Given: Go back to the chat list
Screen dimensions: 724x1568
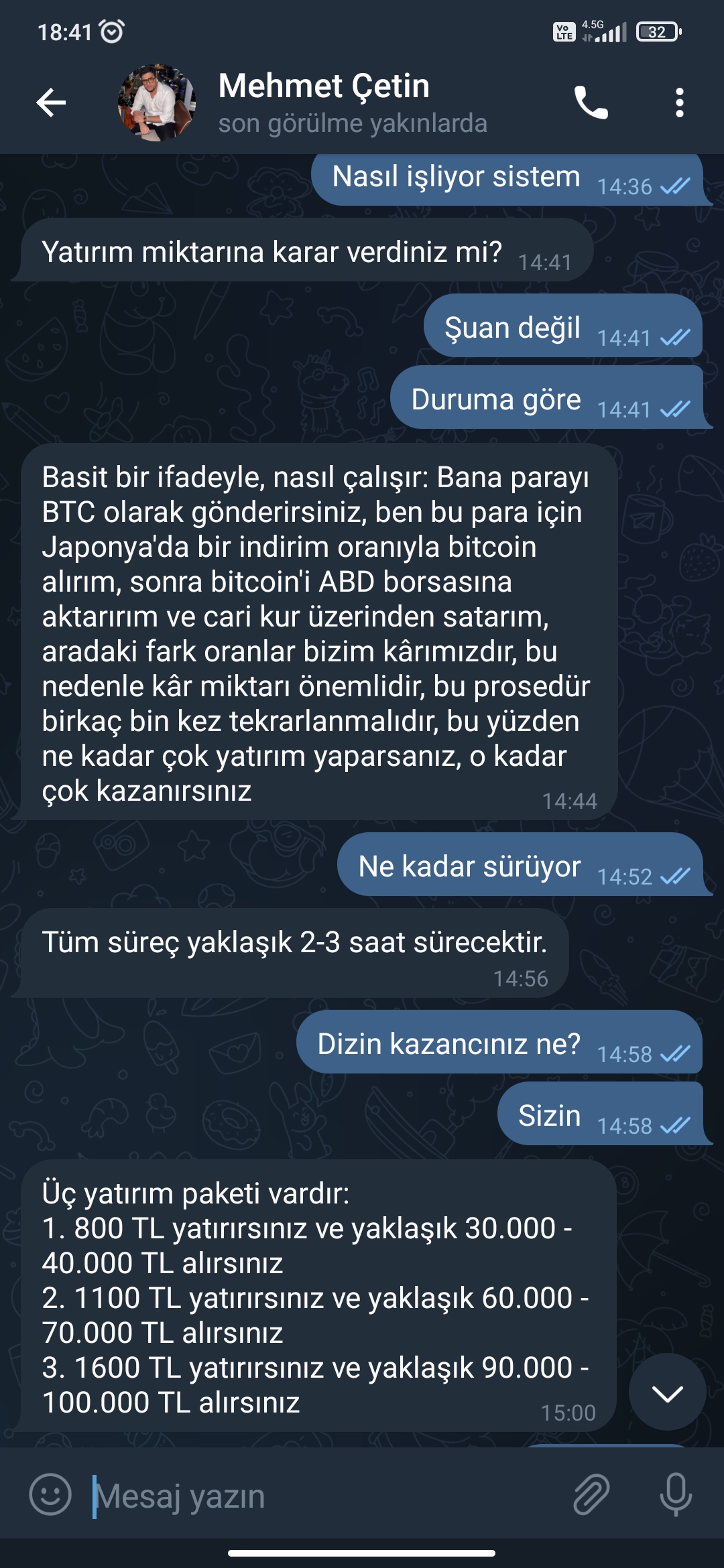Looking at the screenshot, I should (51, 103).
